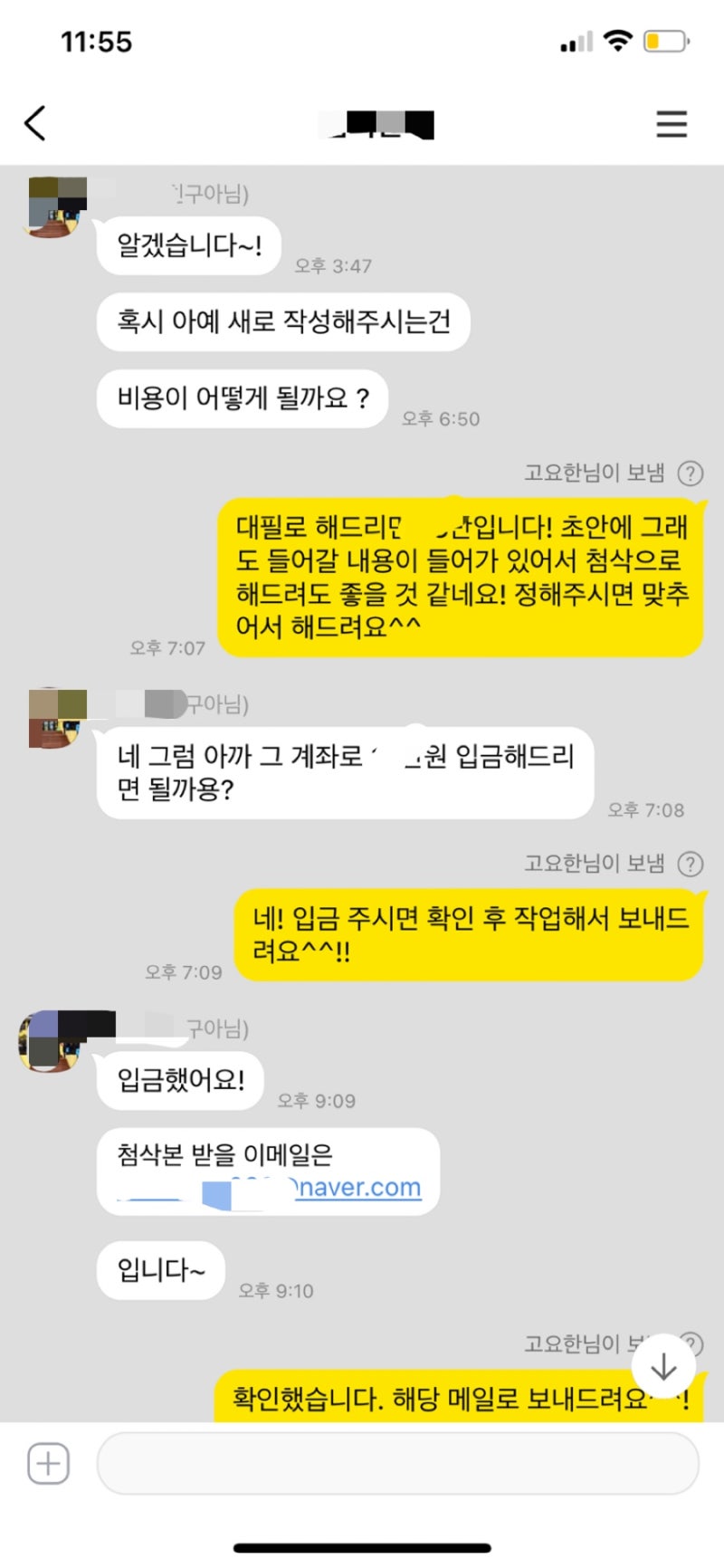724x1568 pixels.
Task: Tap the help icon above the 대필로 message
Action: tap(691, 473)
